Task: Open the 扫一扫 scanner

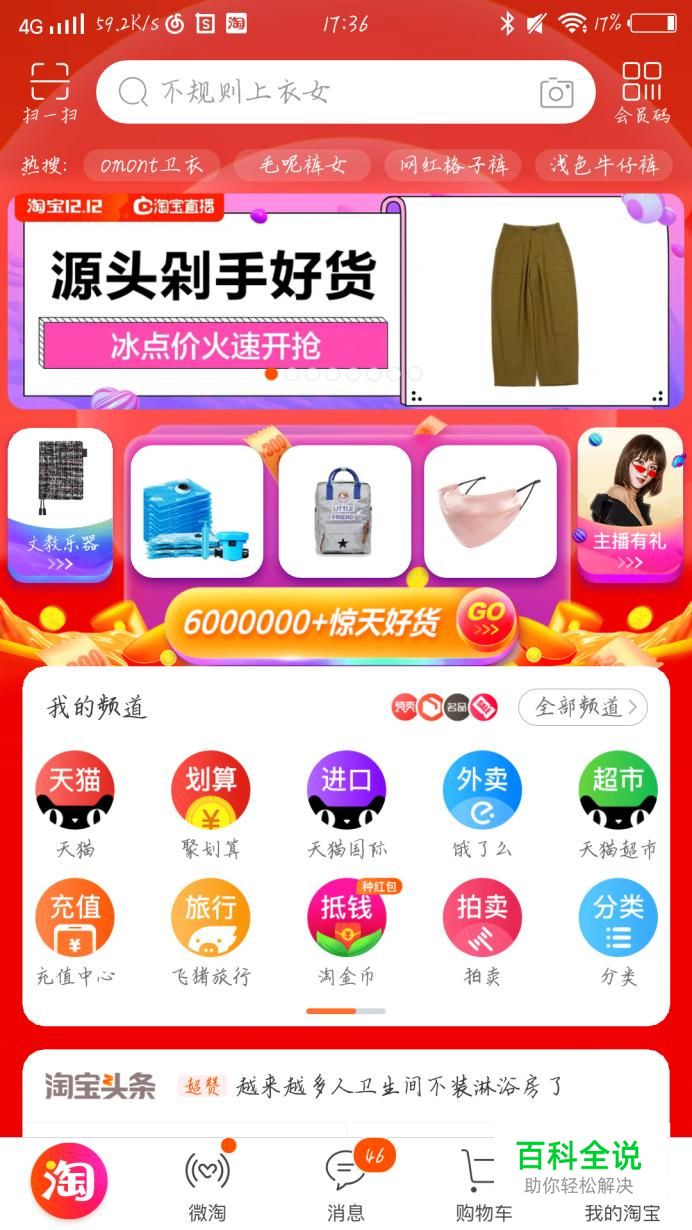Action: [49, 91]
